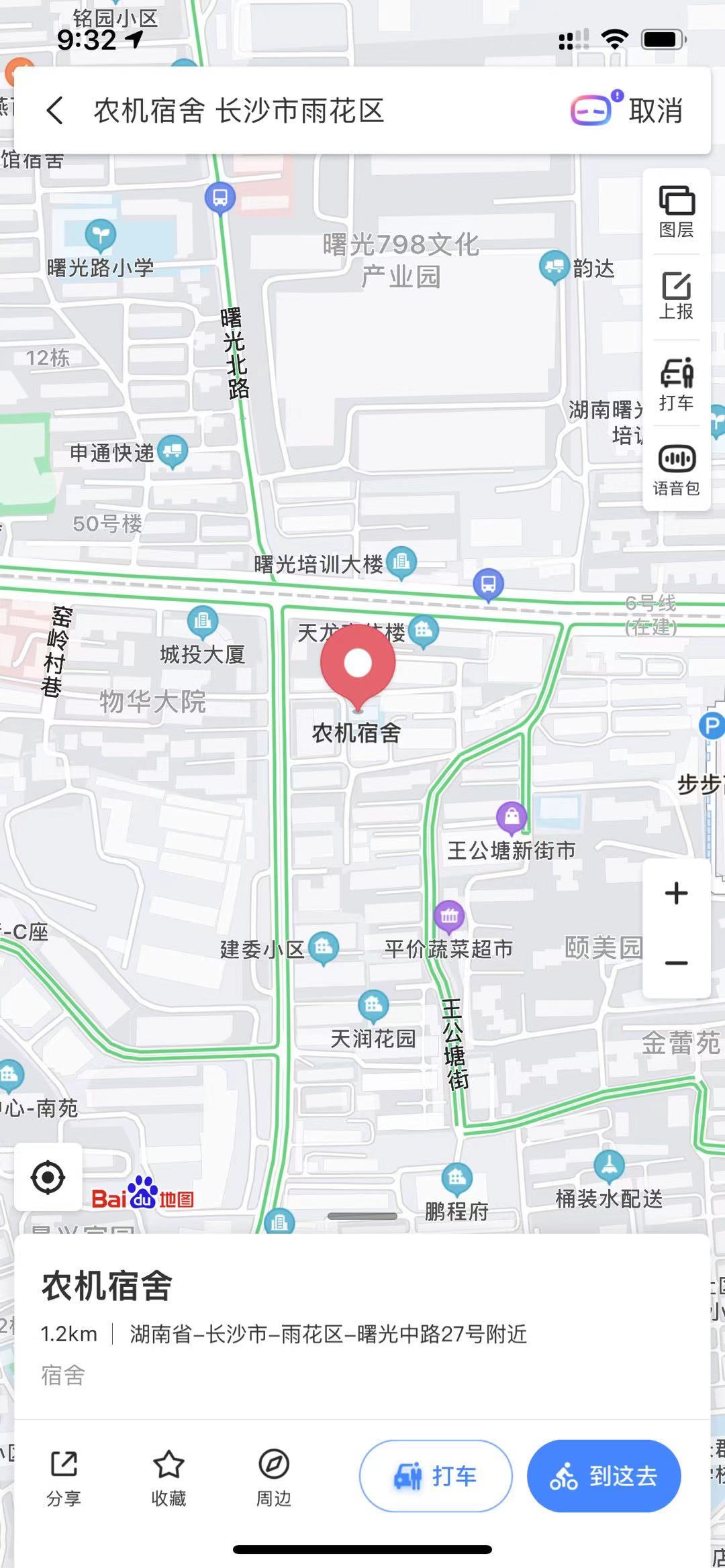Image resolution: width=725 pixels, height=1568 pixels.
Task: Report an issue via 上报
Action: click(676, 296)
